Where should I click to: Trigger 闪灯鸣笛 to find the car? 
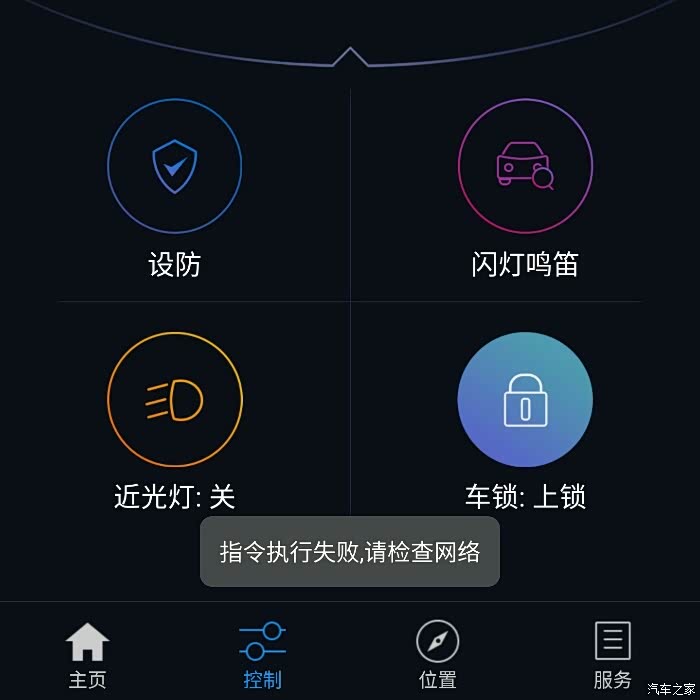point(525,166)
